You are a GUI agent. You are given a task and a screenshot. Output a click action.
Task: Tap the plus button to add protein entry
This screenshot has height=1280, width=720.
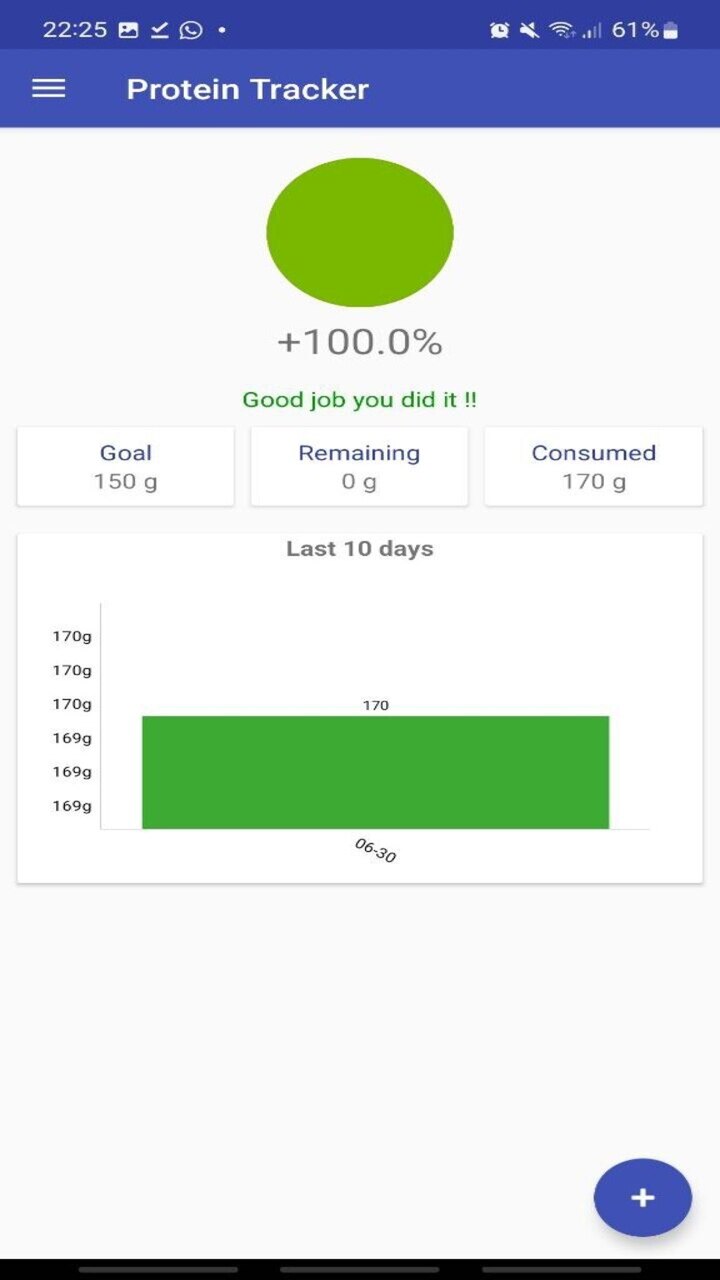click(x=642, y=1197)
